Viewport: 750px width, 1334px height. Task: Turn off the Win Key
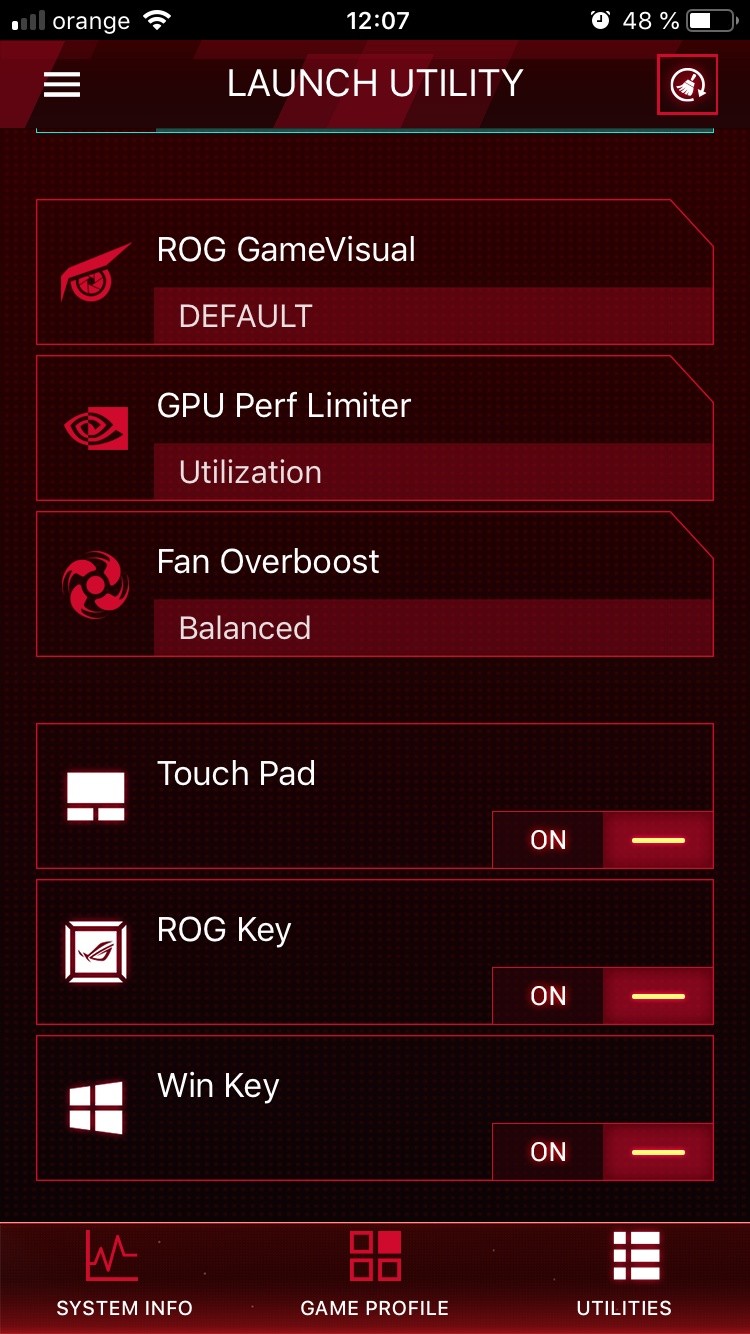[x=603, y=1152]
